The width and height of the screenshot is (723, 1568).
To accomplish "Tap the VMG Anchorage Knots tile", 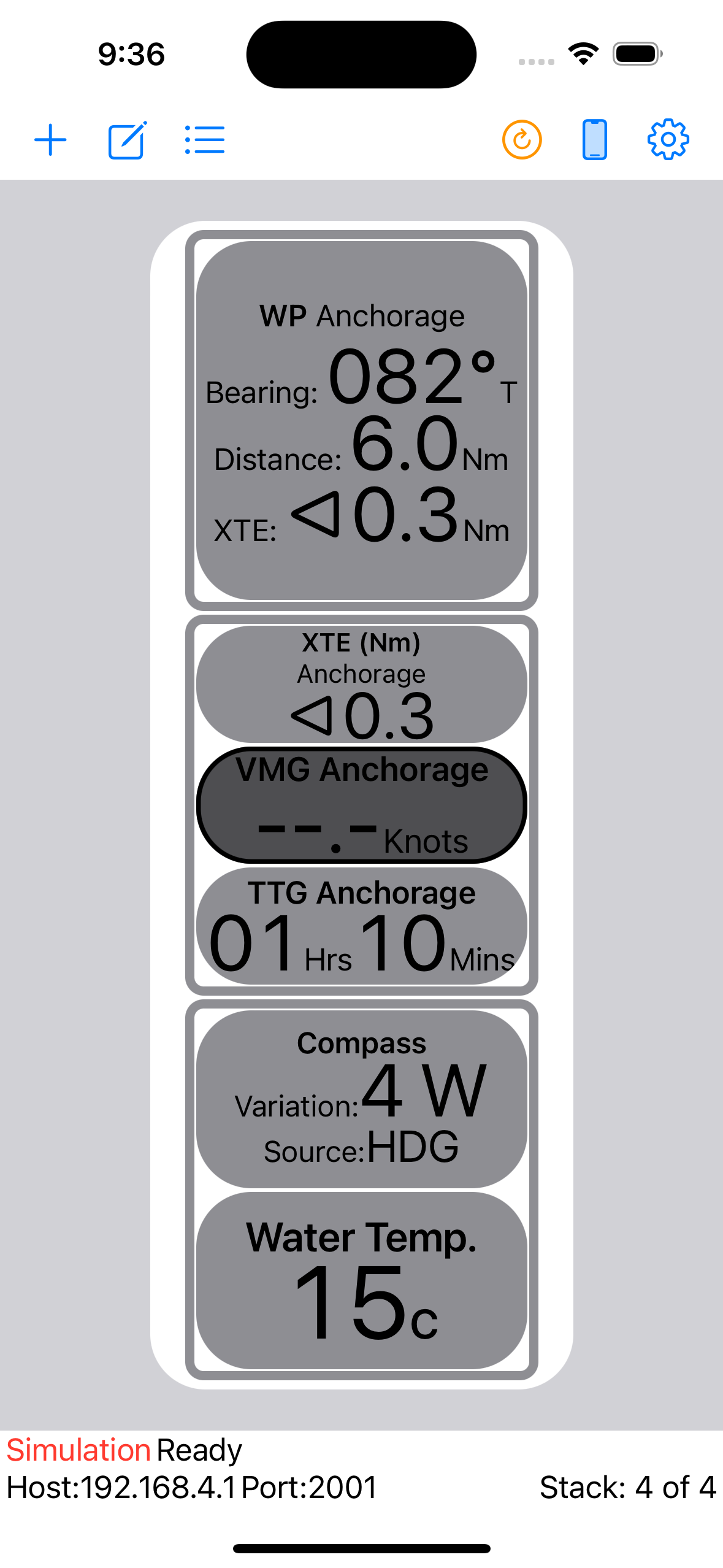I will (x=362, y=805).
